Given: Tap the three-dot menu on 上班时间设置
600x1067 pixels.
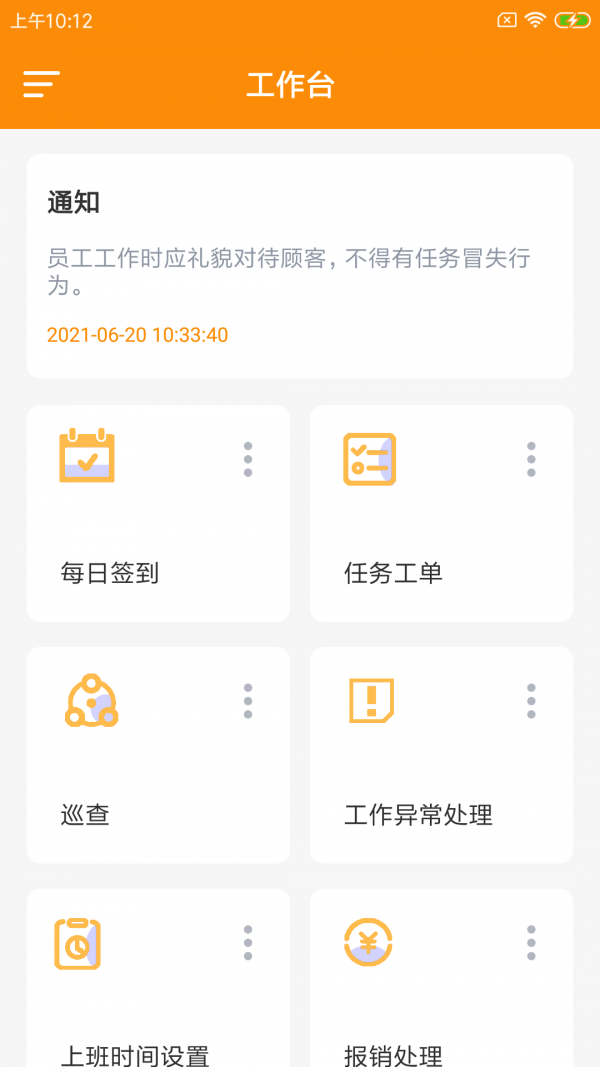Looking at the screenshot, I should pyautogui.click(x=248, y=943).
